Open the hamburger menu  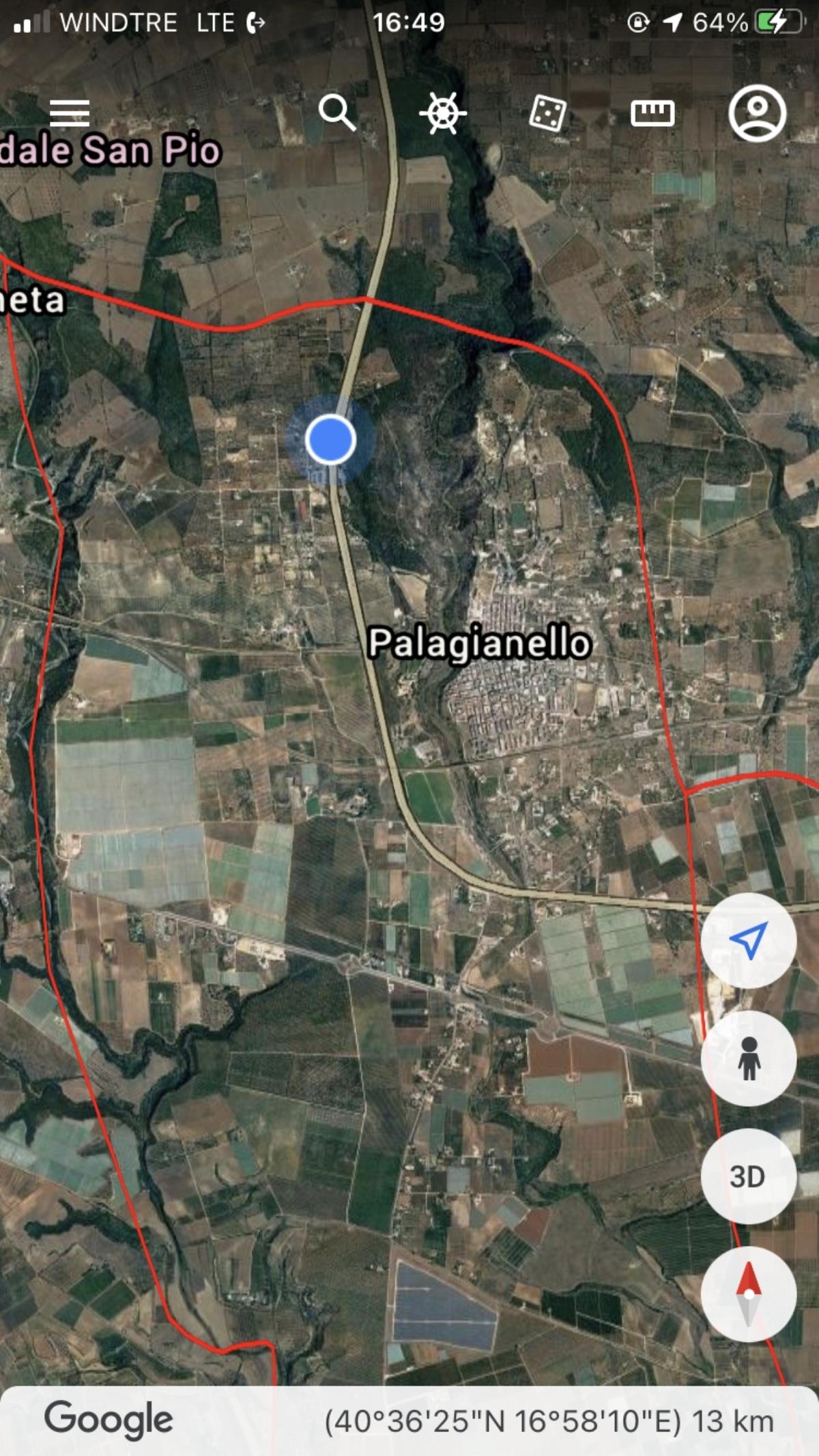pyautogui.click(x=70, y=113)
